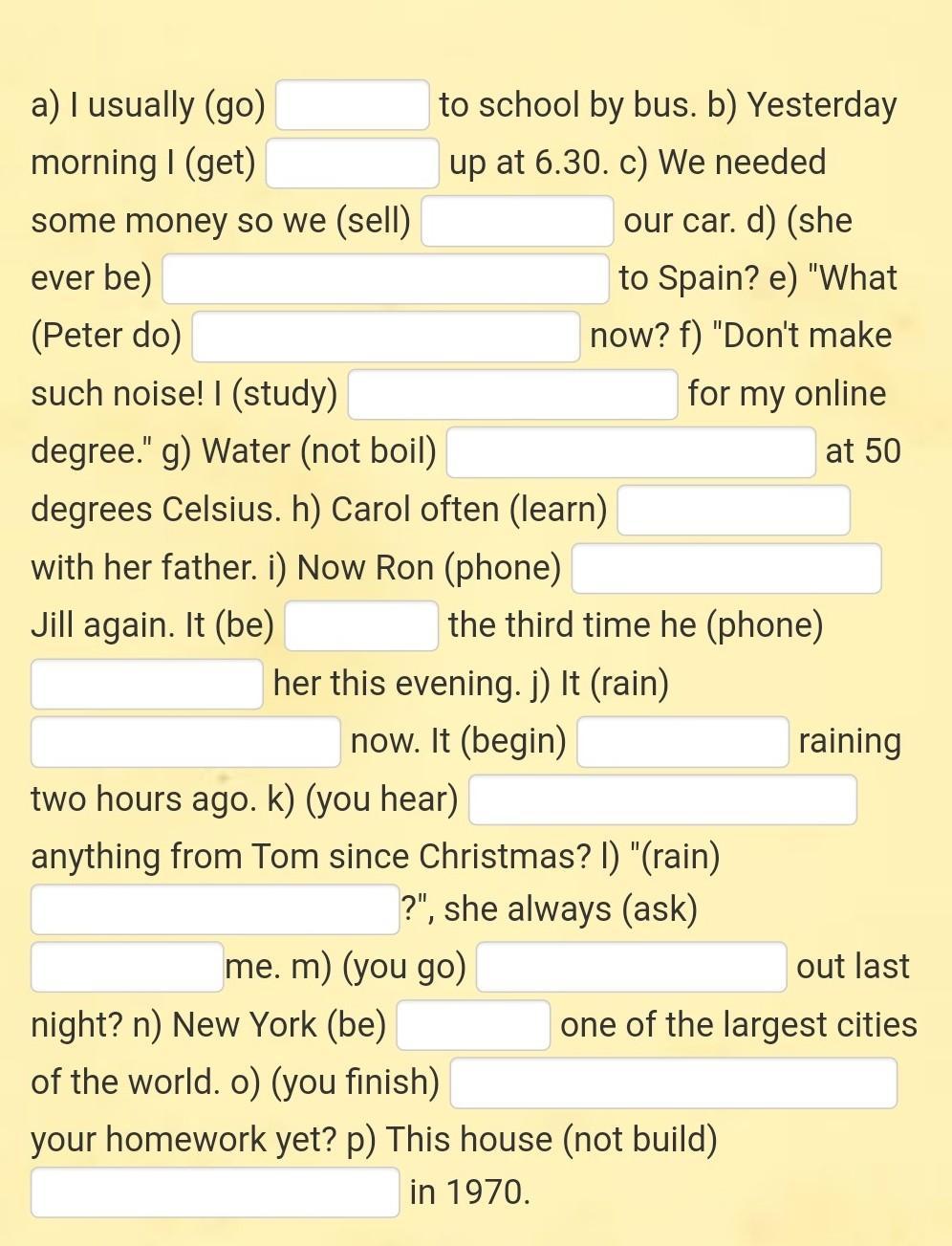Focus the box after "Water (not boil)"

(x=631, y=451)
